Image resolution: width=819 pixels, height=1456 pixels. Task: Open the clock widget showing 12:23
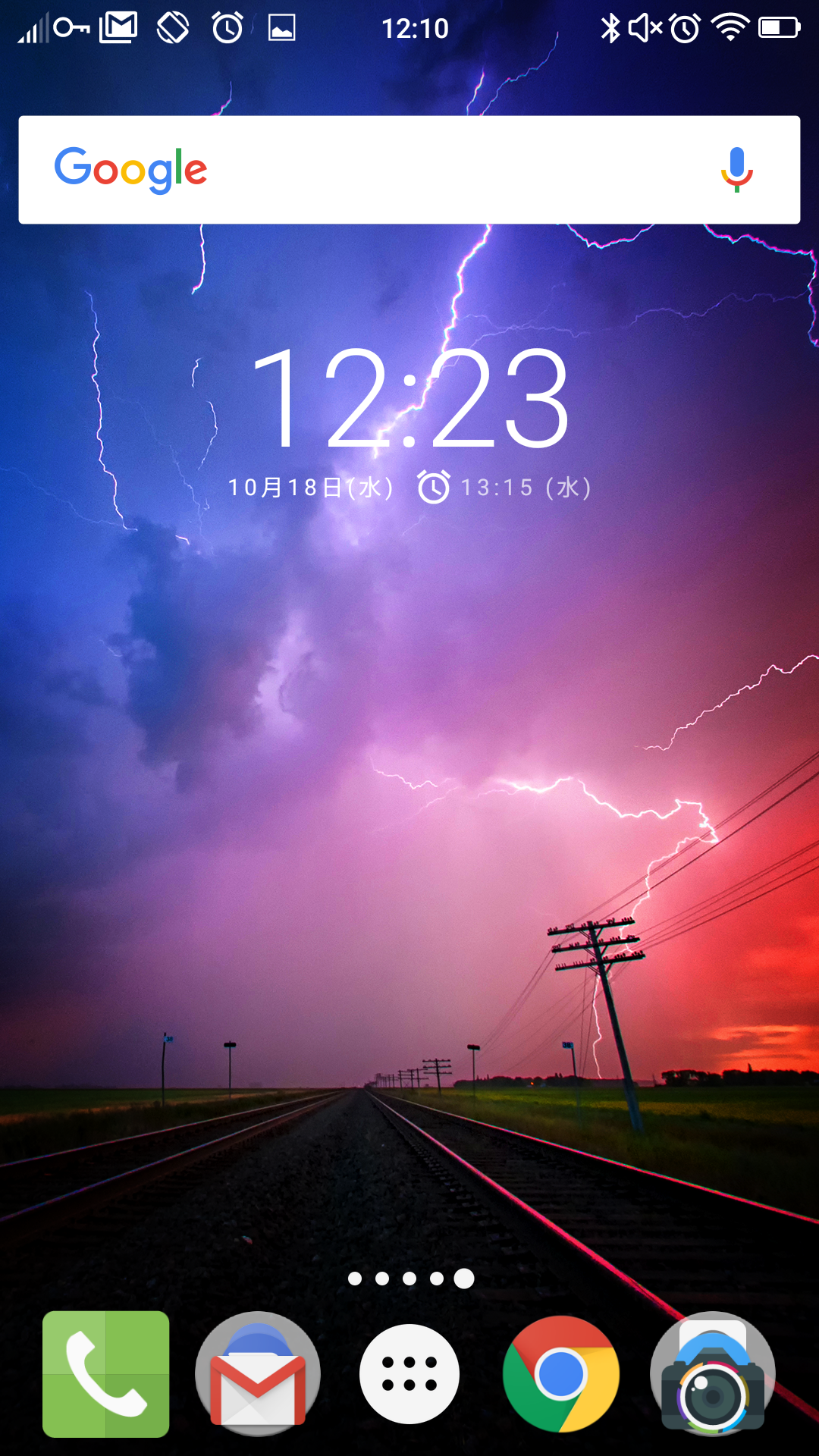[x=410, y=397]
